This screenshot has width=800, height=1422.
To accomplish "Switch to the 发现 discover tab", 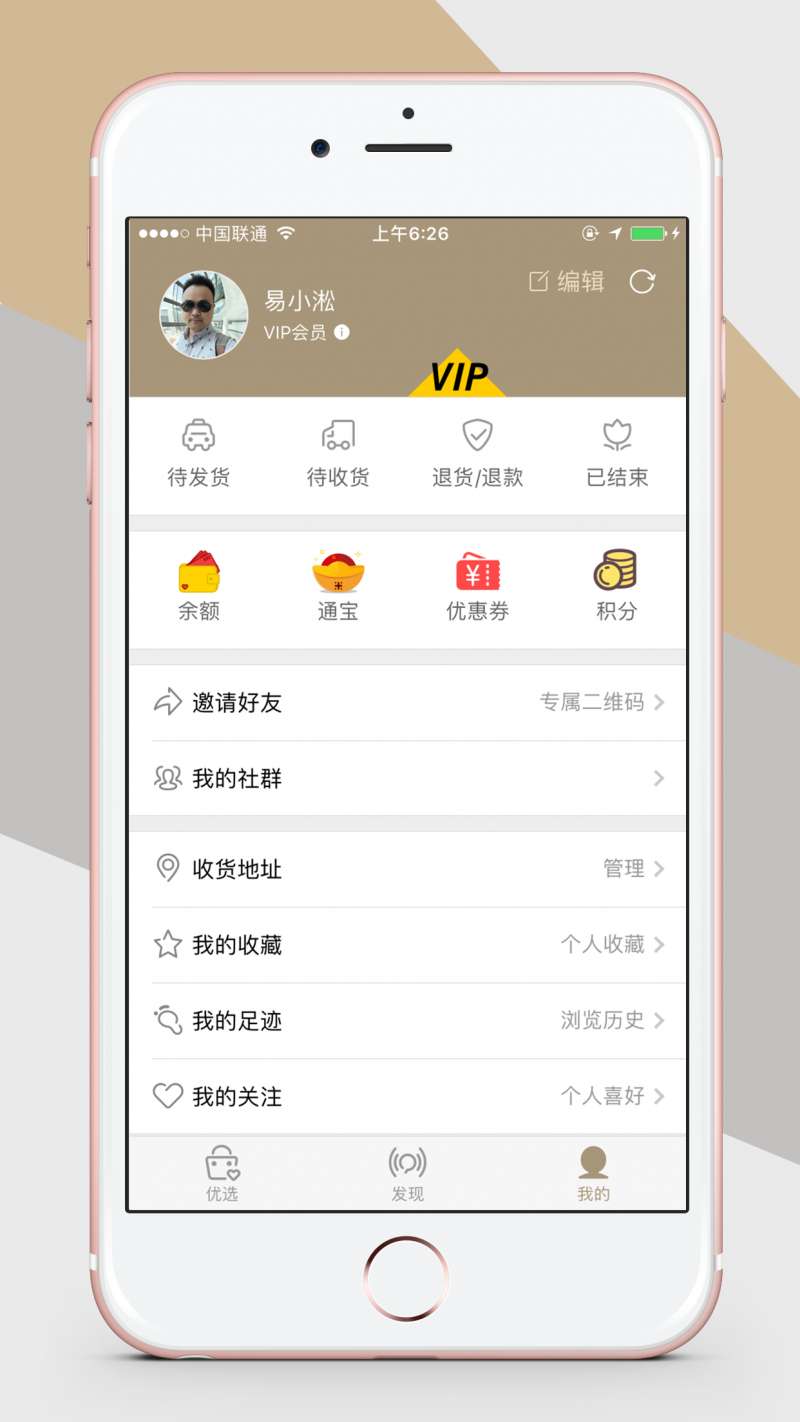I will click(407, 1174).
